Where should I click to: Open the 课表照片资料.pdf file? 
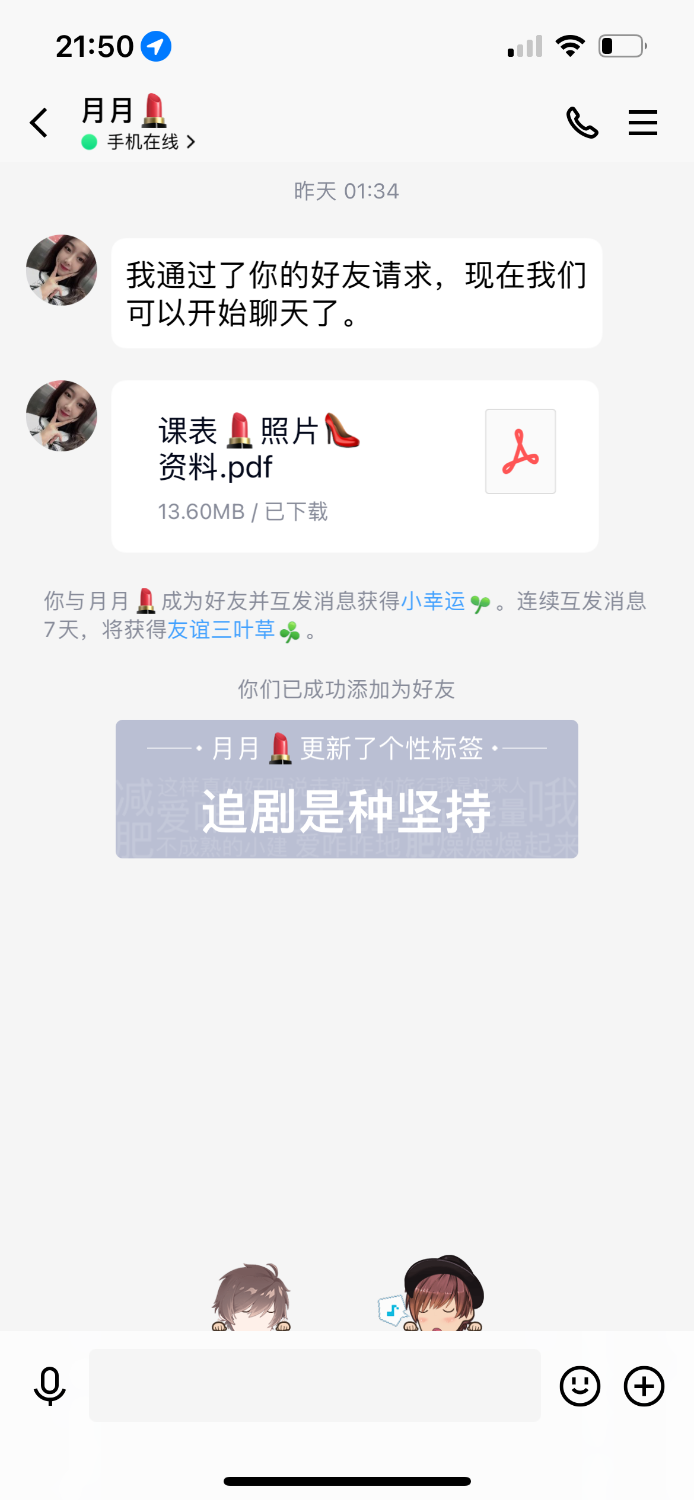pos(354,466)
